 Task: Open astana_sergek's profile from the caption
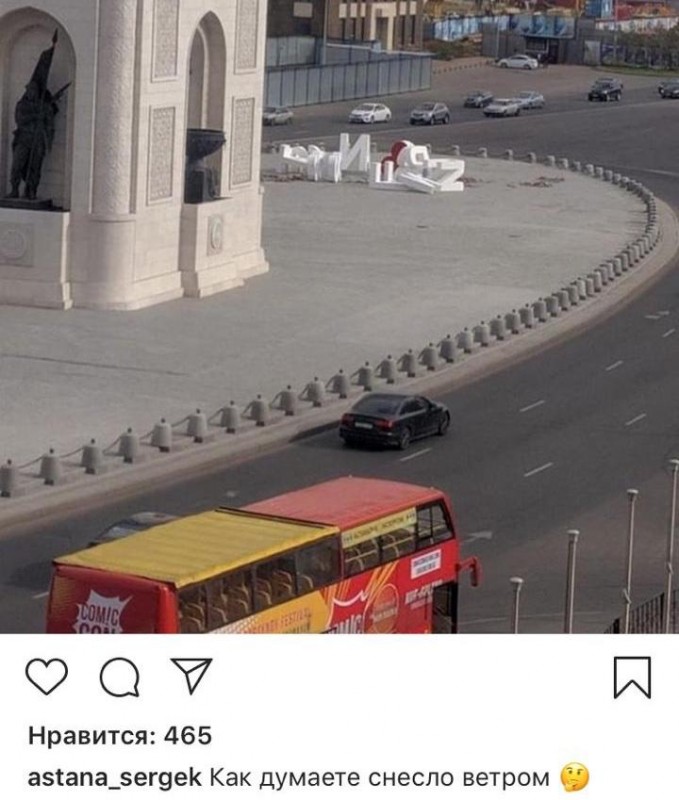click(115, 777)
